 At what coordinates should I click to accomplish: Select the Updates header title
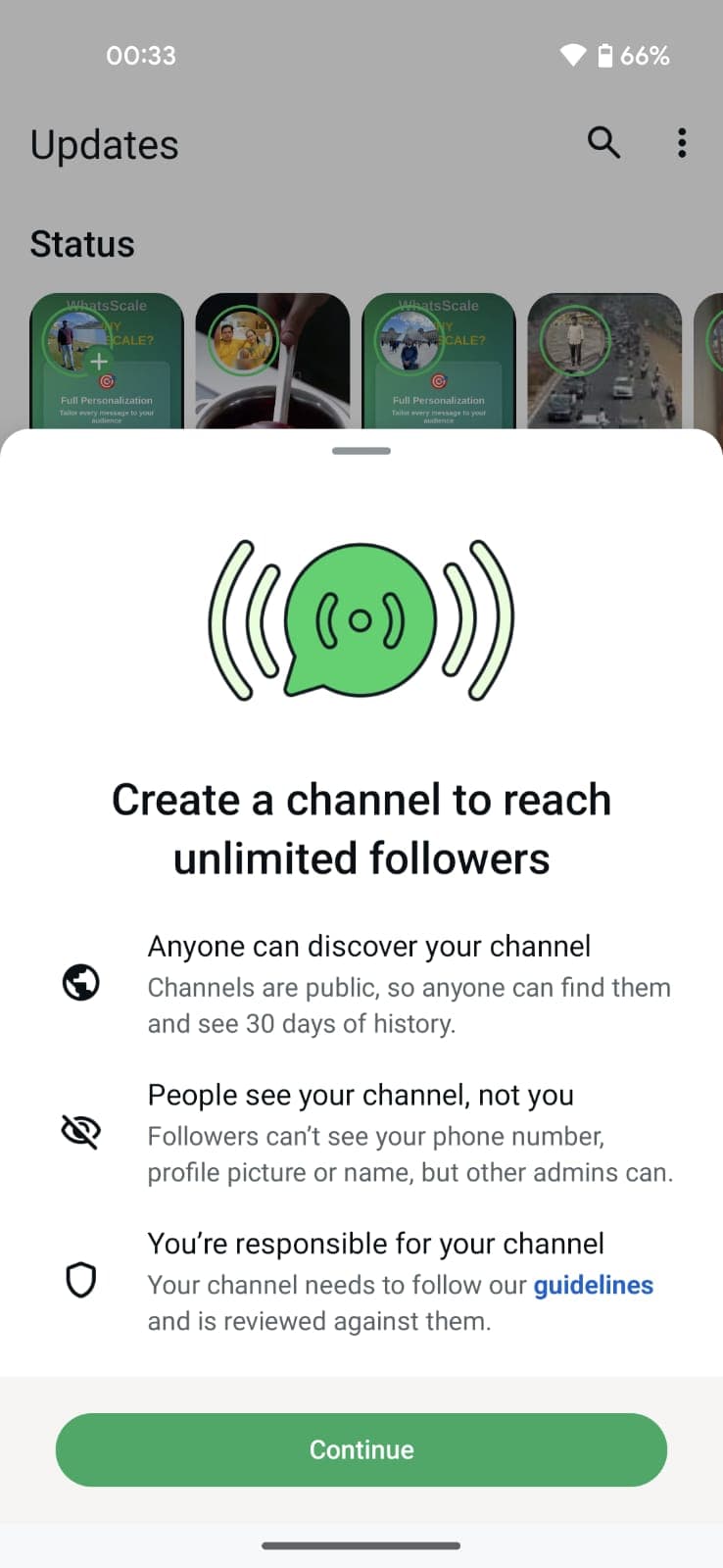pos(104,144)
